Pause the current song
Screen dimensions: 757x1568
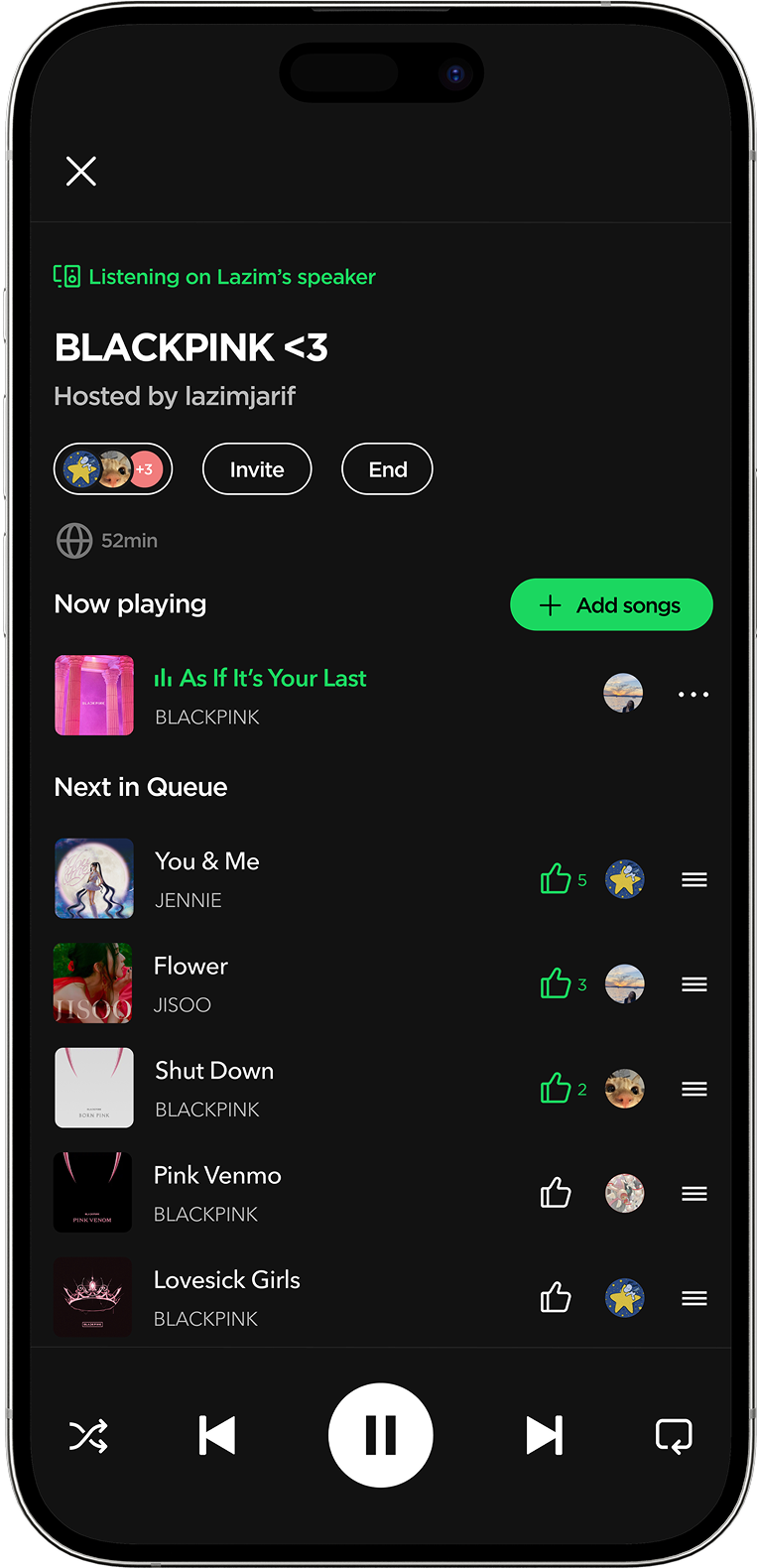[x=381, y=1435]
